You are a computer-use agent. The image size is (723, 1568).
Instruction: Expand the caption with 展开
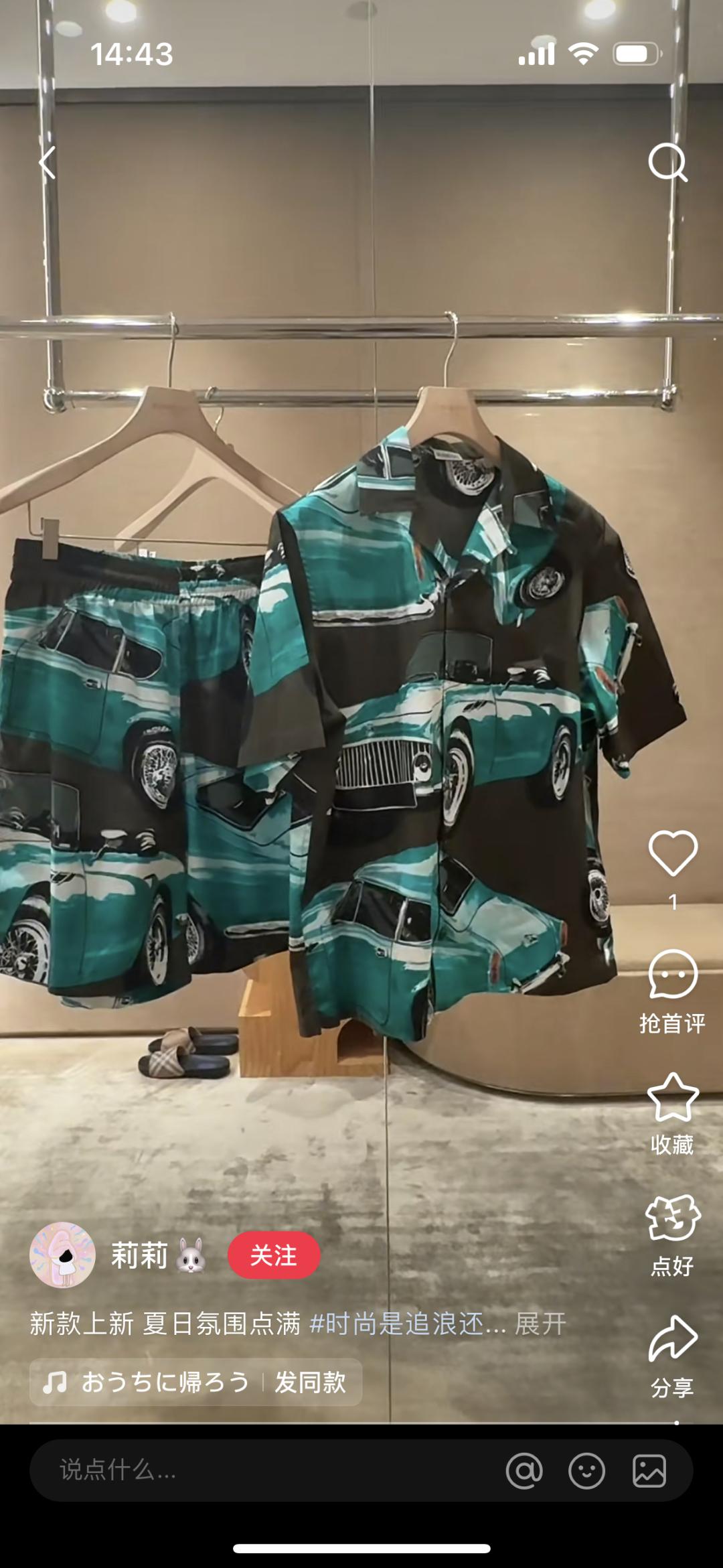(x=540, y=1324)
